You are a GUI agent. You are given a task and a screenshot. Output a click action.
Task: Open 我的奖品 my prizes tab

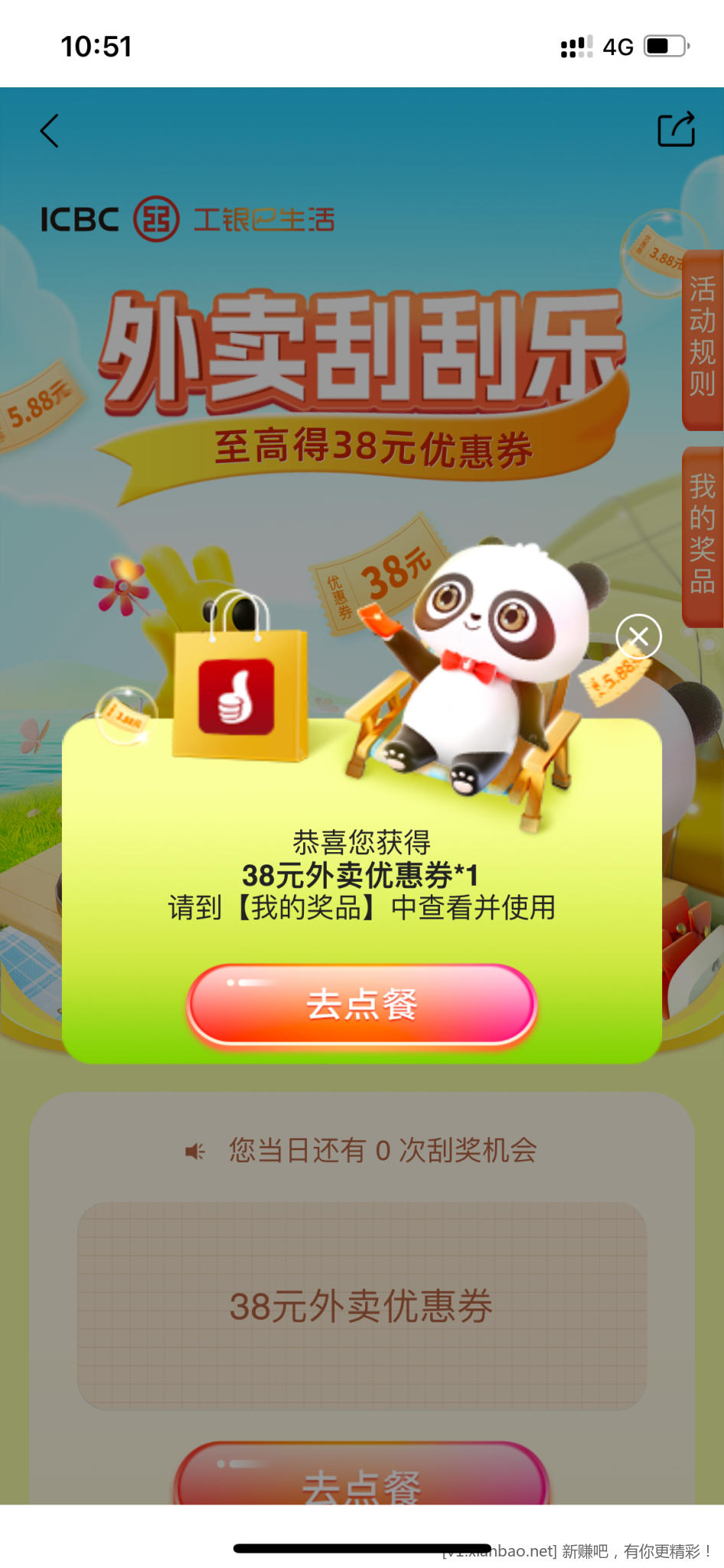pyautogui.click(x=702, y=534)
